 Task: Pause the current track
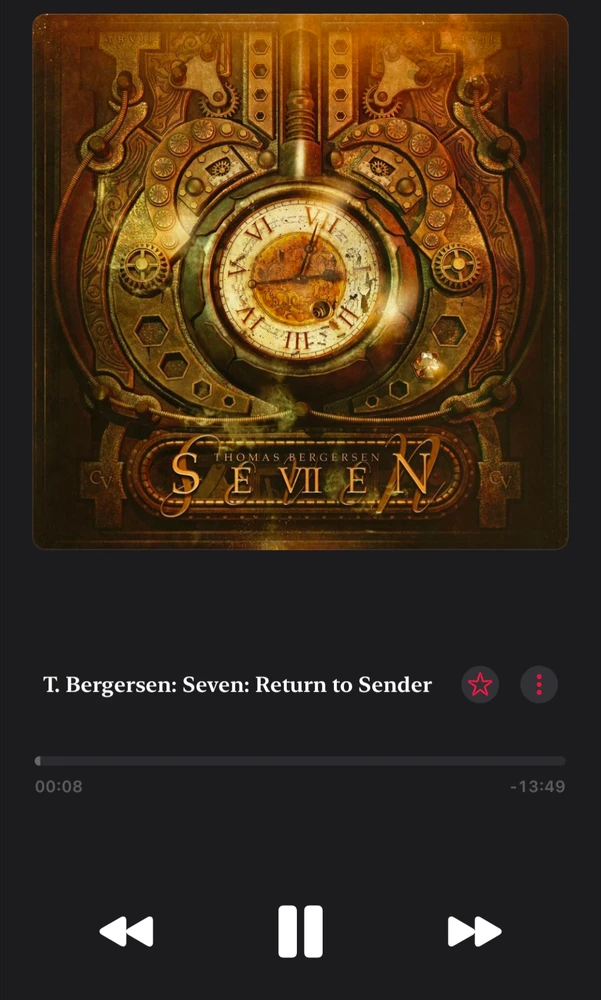point(300,931)
